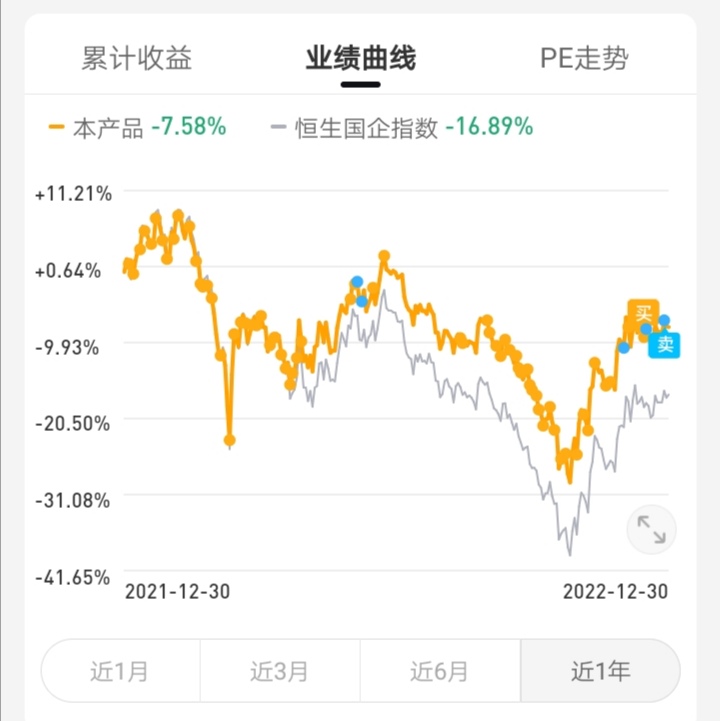The height and width of the screenshot is (721, 720).
Task: Switch to the 累计收益 tab
Action: 137,58
